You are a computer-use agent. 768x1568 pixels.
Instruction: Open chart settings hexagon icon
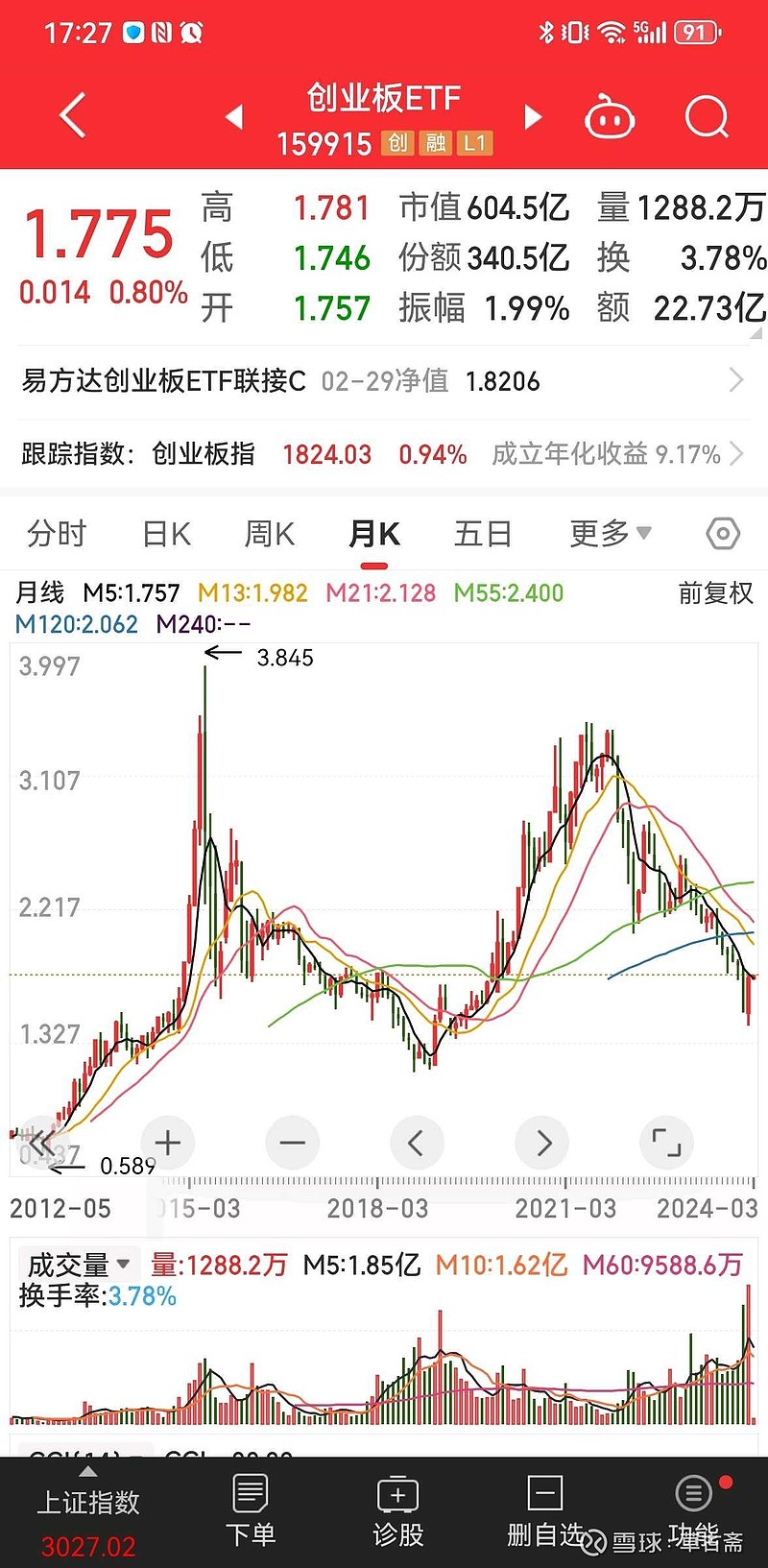click(x=723, y=534)
